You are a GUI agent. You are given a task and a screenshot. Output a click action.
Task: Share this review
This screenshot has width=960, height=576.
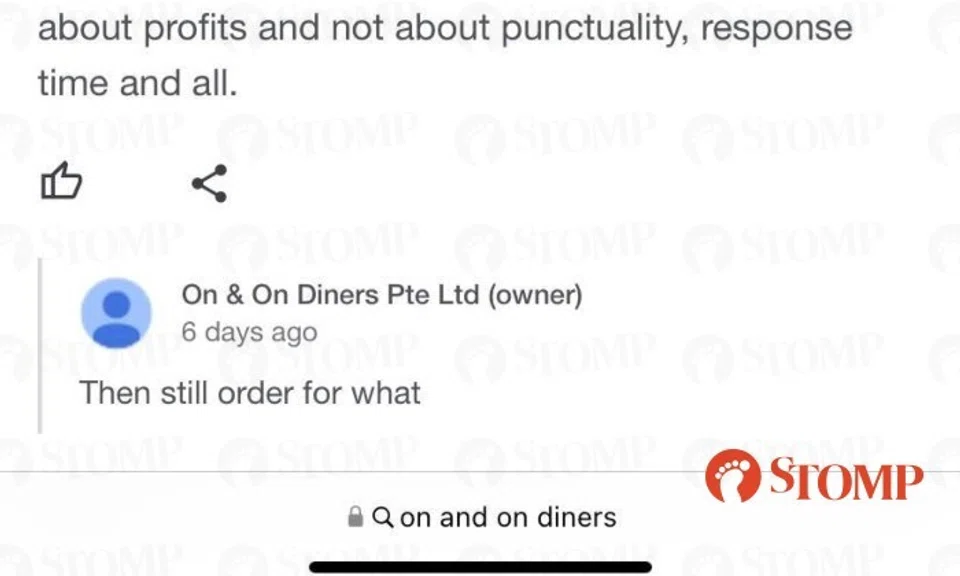click(x=209, y=183)
